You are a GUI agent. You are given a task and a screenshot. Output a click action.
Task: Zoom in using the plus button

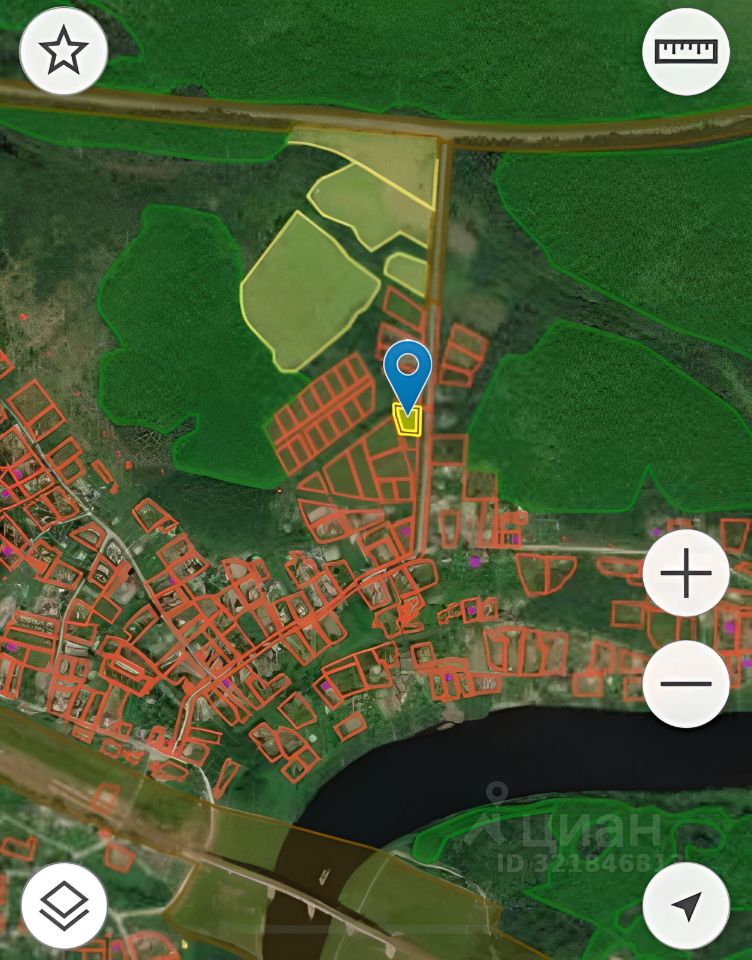click(x=686, y=573)
